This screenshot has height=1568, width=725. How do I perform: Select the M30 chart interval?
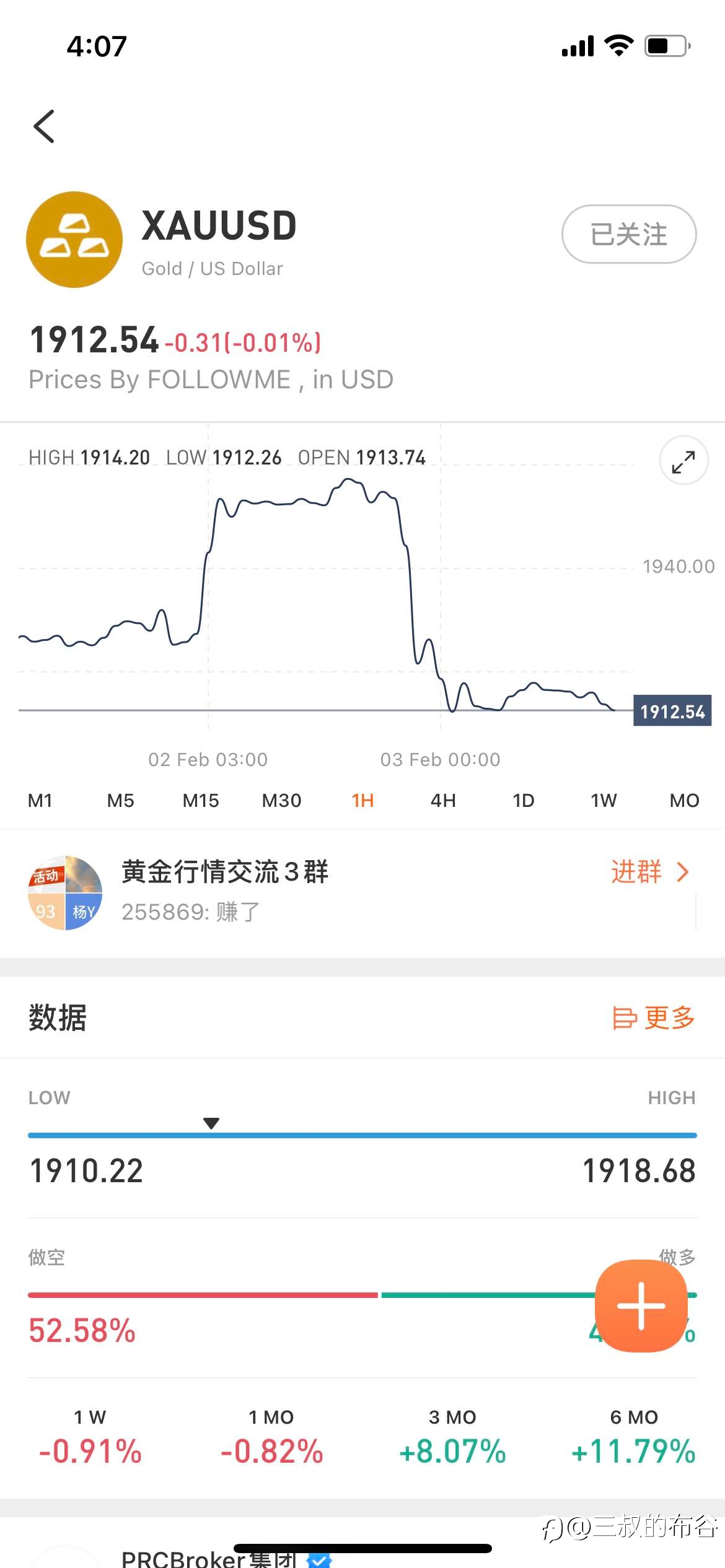[x=281, y=800]
